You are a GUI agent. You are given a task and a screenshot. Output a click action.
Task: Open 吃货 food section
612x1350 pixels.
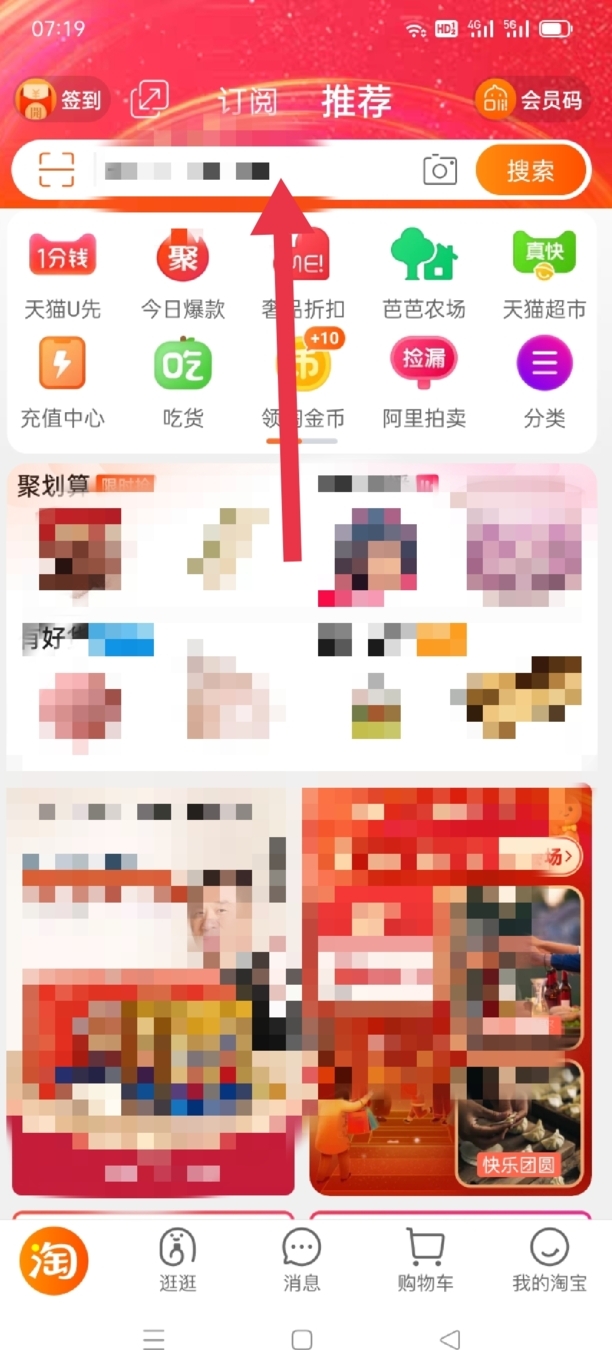pyautogui.click(x=183, y=382)
